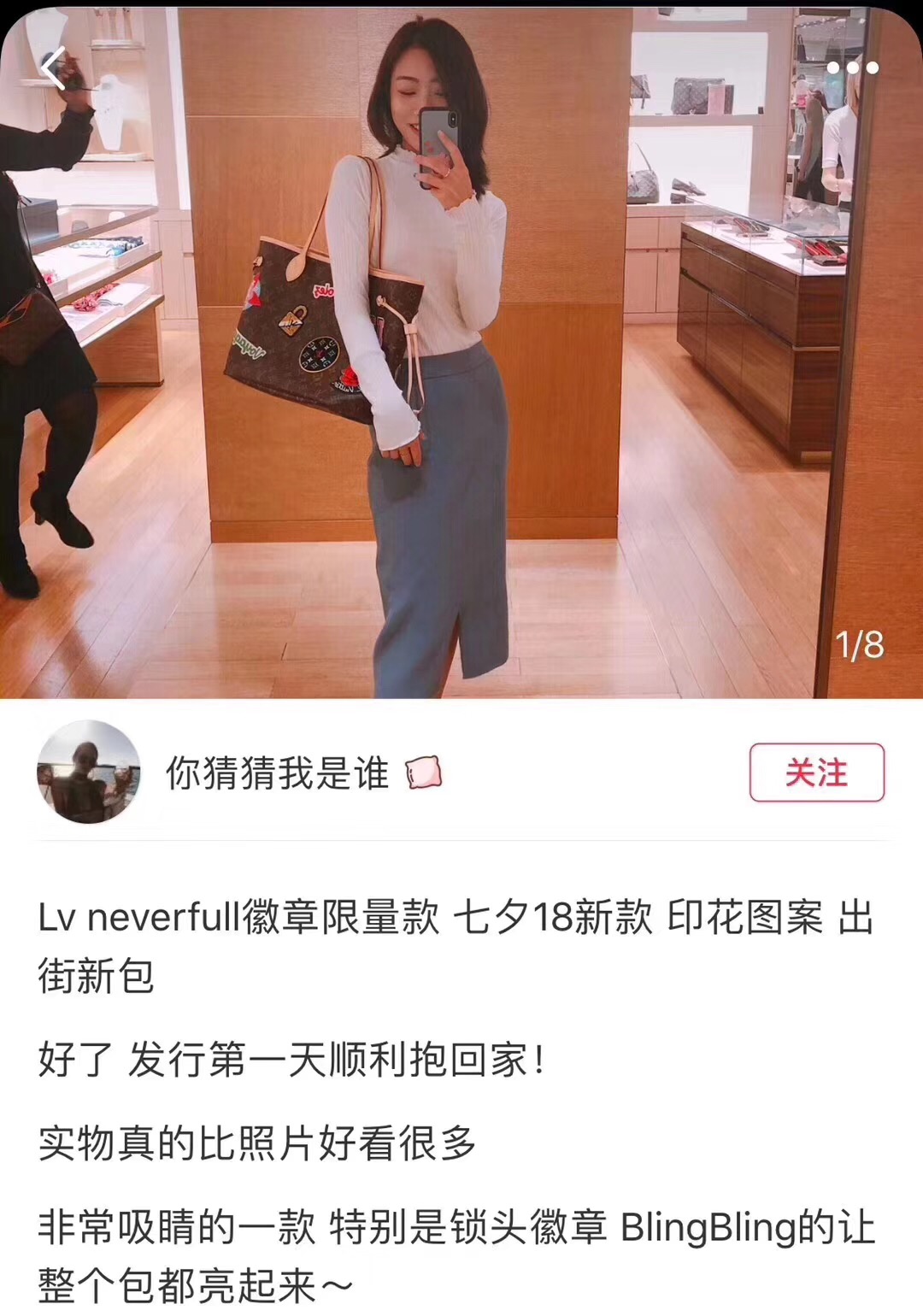Follow the author with the 关注 button
The image size is (923, 1316).
[816, 773]
